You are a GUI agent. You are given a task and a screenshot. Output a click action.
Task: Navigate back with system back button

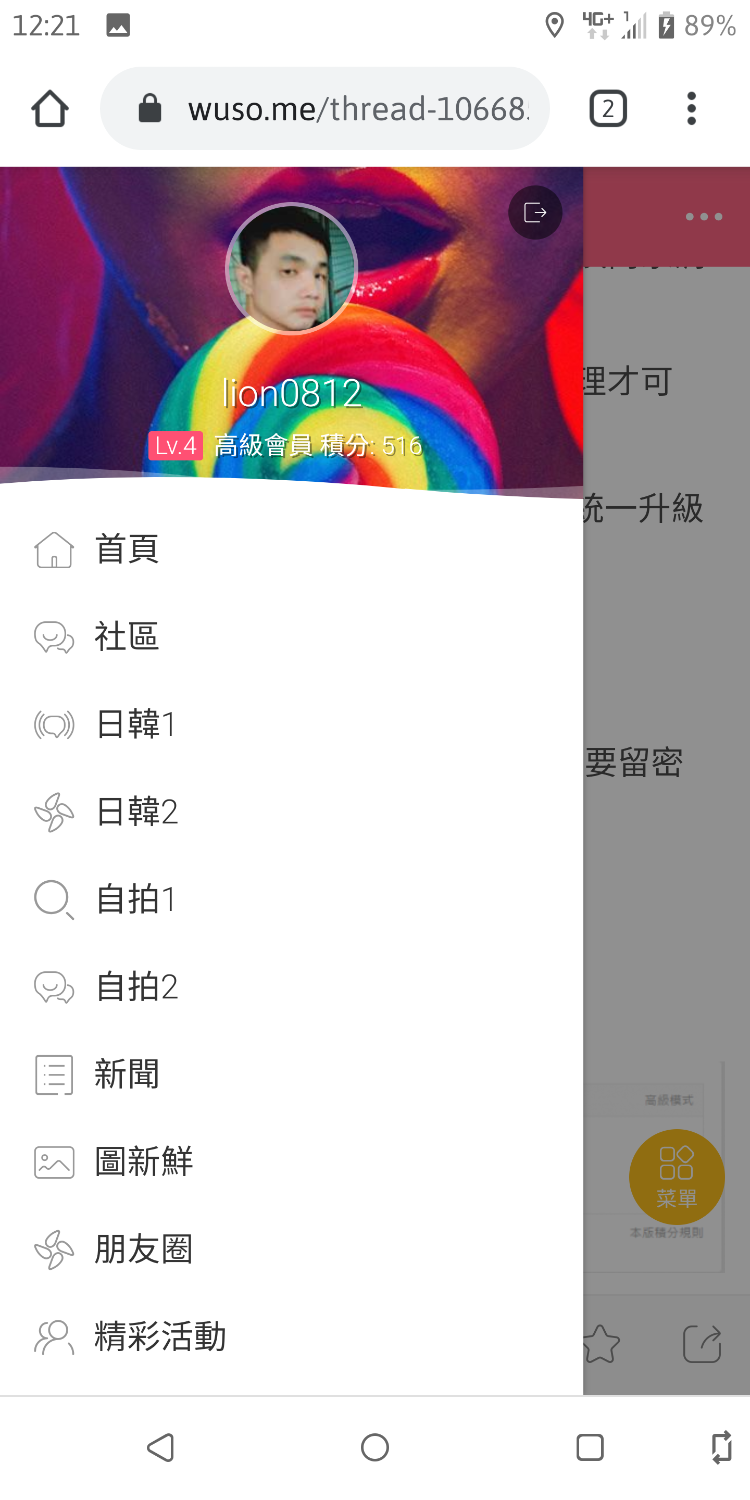pyautogui.click(x=160, y=1447)
